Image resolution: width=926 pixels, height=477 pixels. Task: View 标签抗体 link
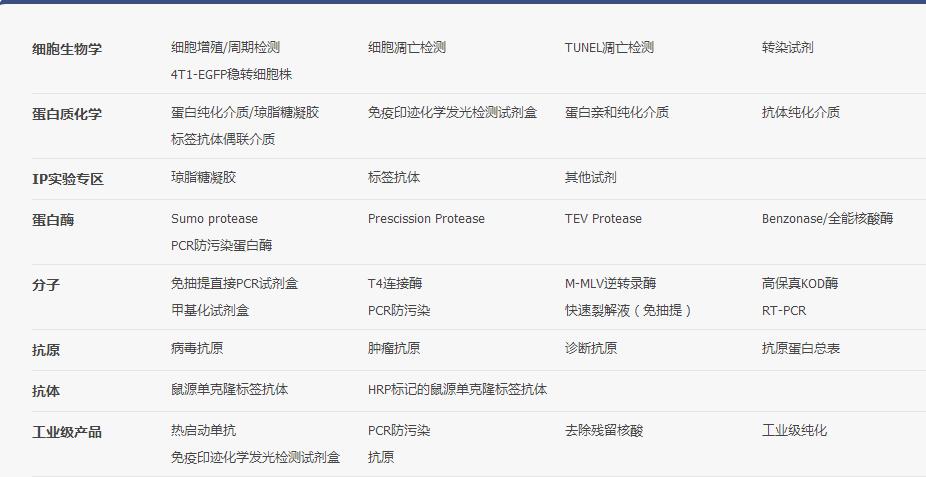pyautogui.click(x=393, y=177)
